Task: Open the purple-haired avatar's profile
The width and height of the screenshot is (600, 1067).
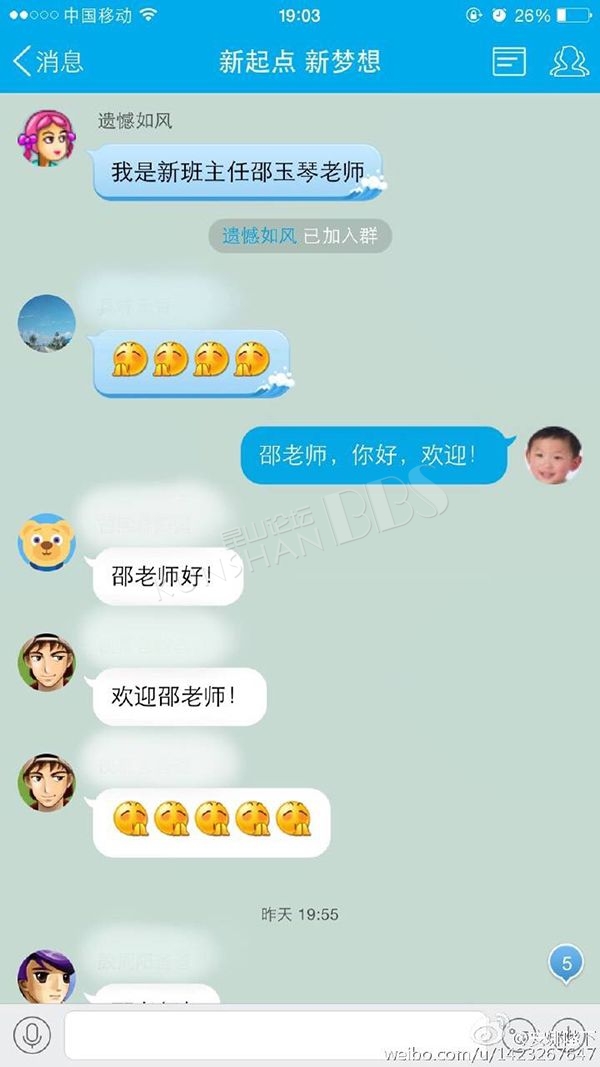Action: tap(46, 977)
